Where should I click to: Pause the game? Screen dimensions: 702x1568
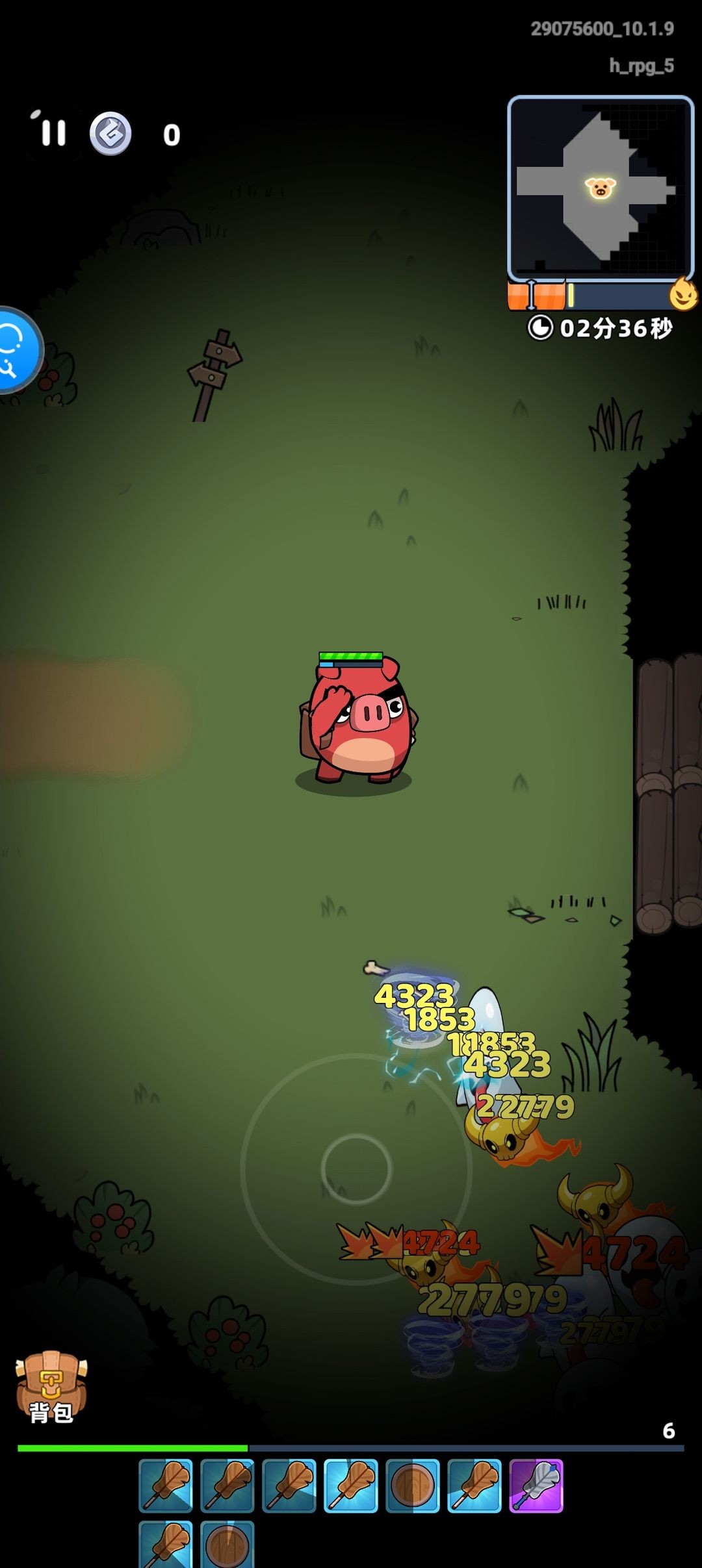point(53,133)
